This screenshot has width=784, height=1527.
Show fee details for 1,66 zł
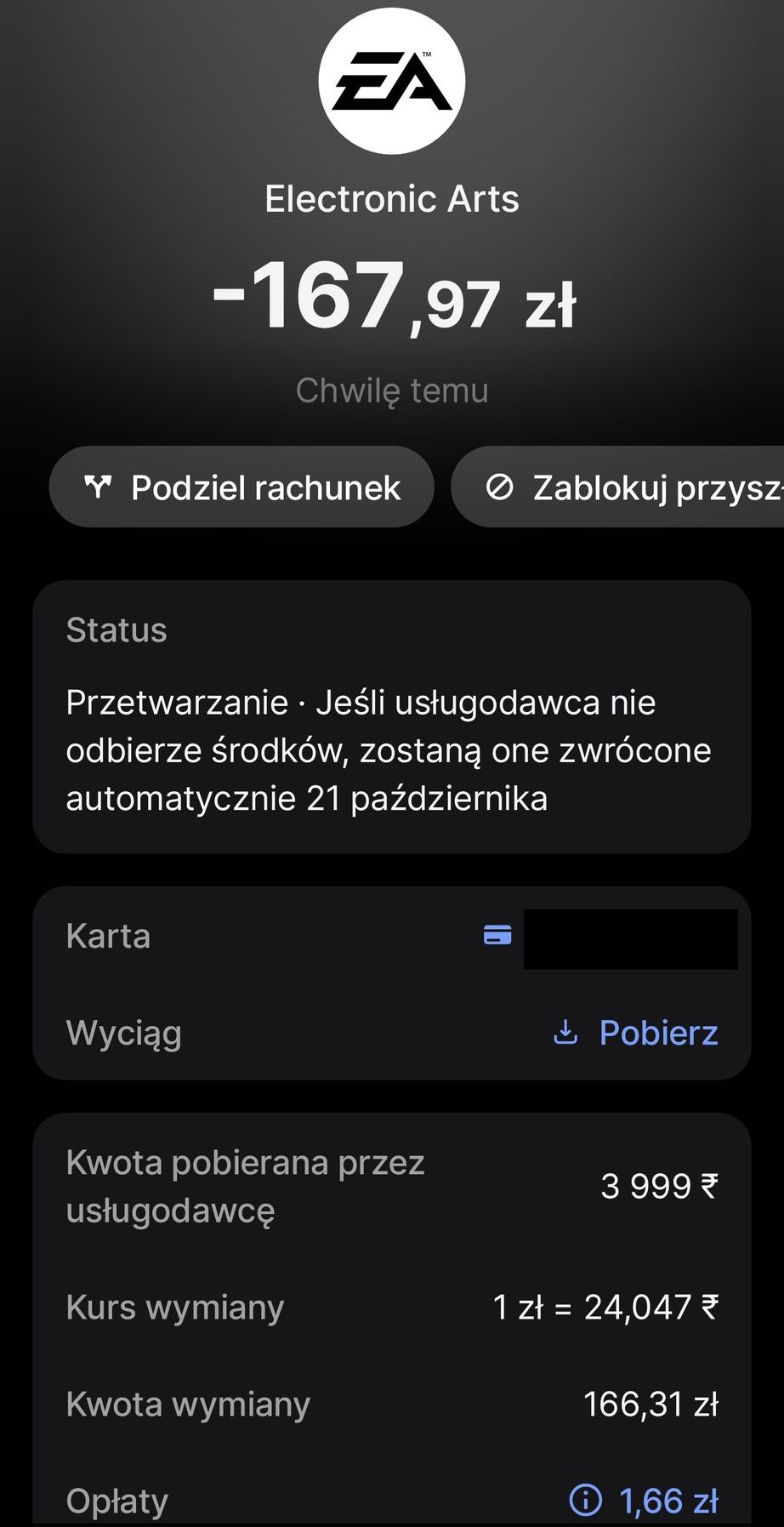click(645, 1501)
